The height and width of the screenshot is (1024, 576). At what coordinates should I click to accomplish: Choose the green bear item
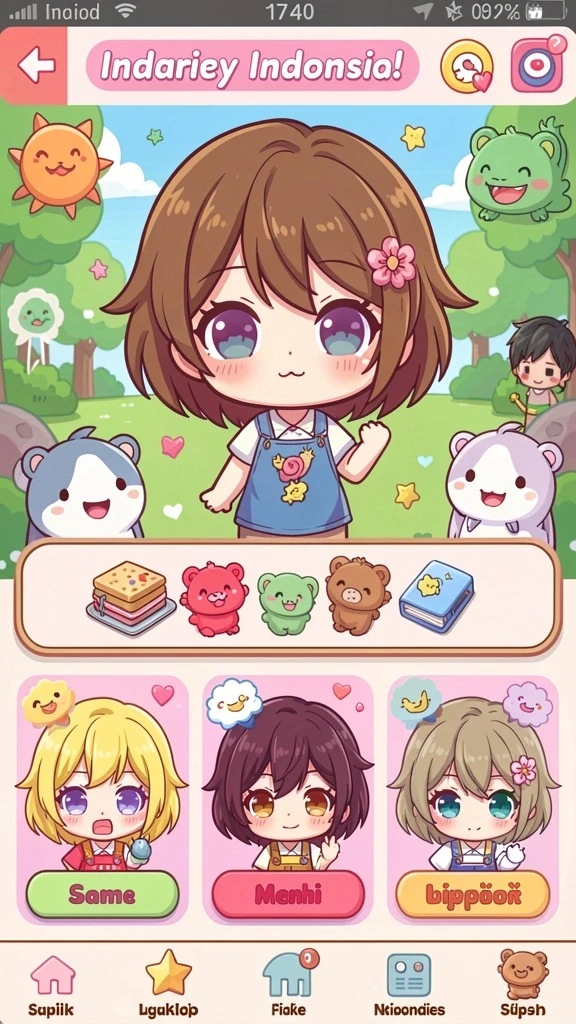coord(288,602)
